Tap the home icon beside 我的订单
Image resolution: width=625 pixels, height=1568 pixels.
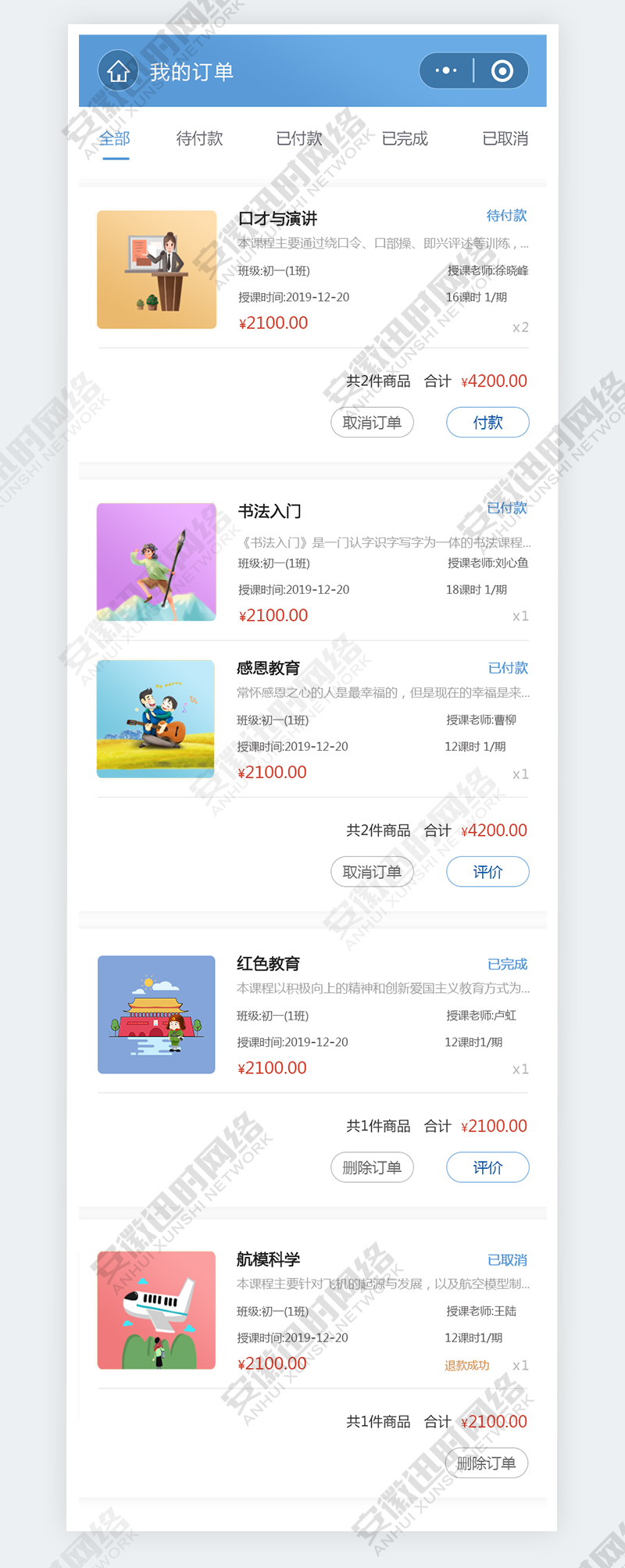point(118,71)
